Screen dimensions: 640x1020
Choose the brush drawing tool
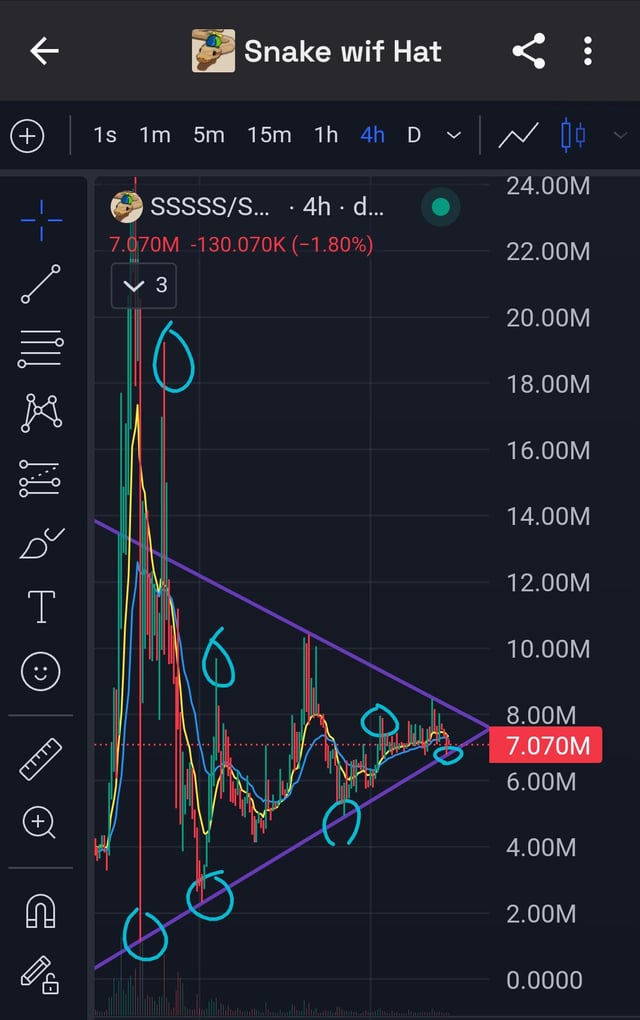point(41,544)
